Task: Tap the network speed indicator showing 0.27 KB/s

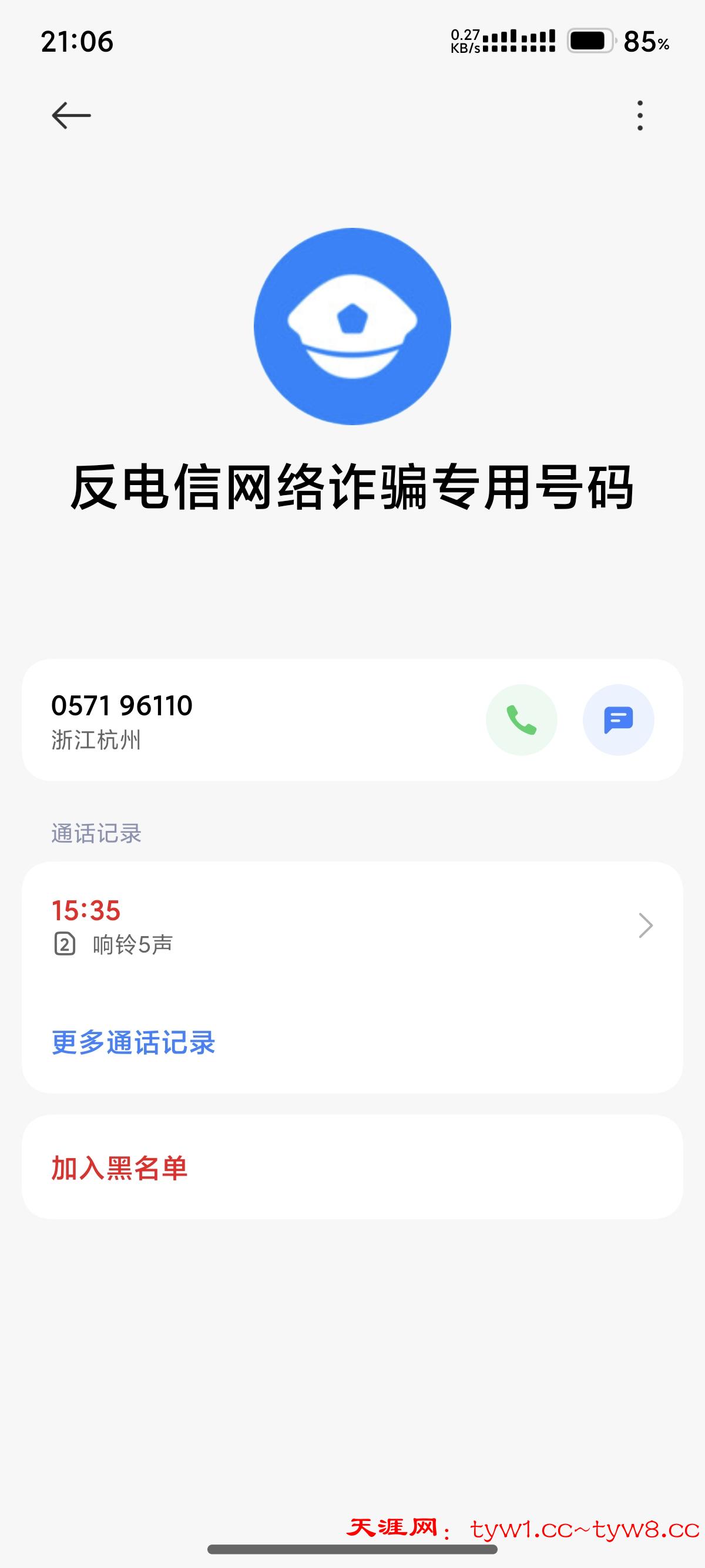Action: (464, 40)
